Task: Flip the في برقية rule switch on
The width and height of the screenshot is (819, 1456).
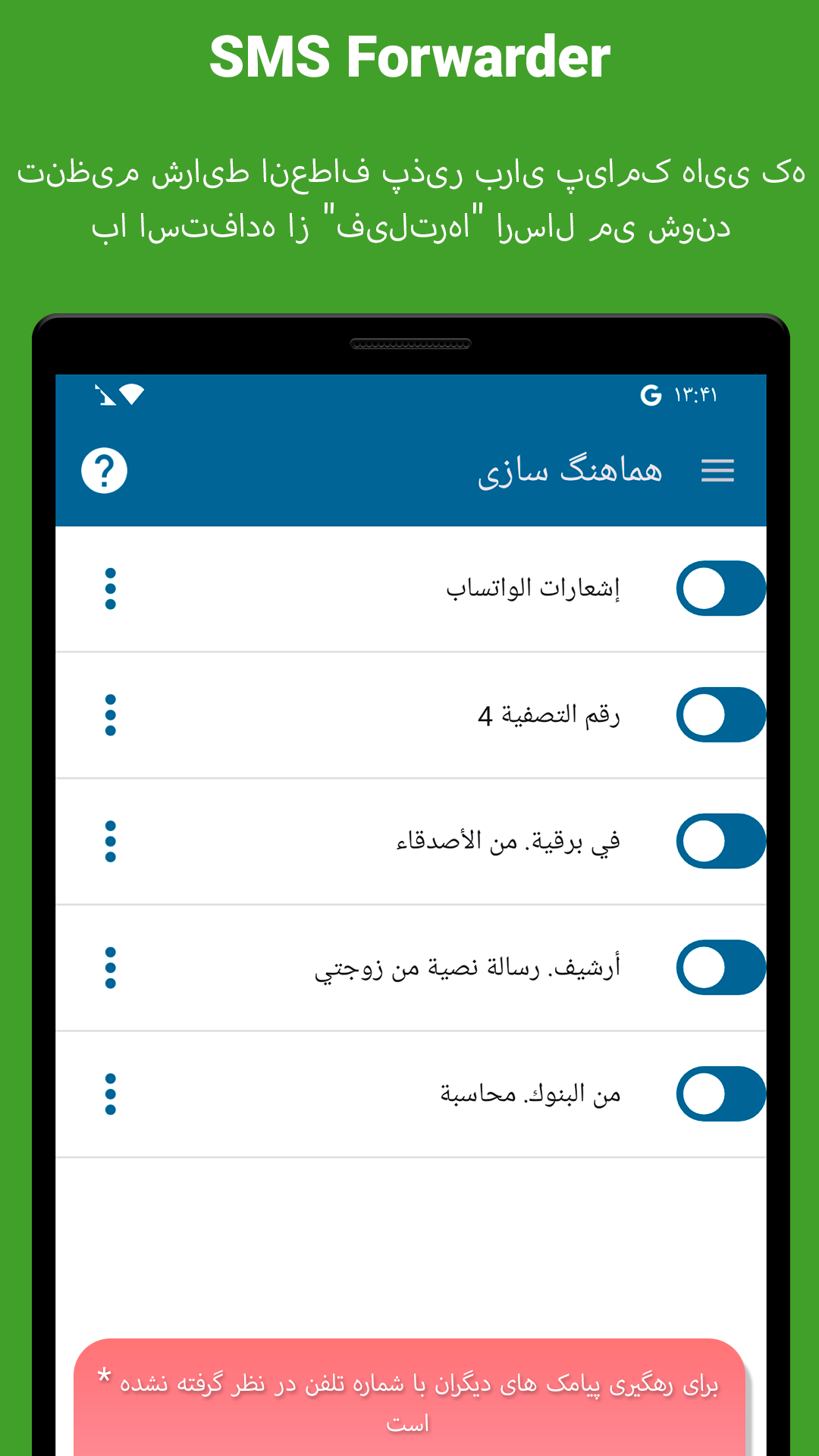Action: [x=721, y=840]
